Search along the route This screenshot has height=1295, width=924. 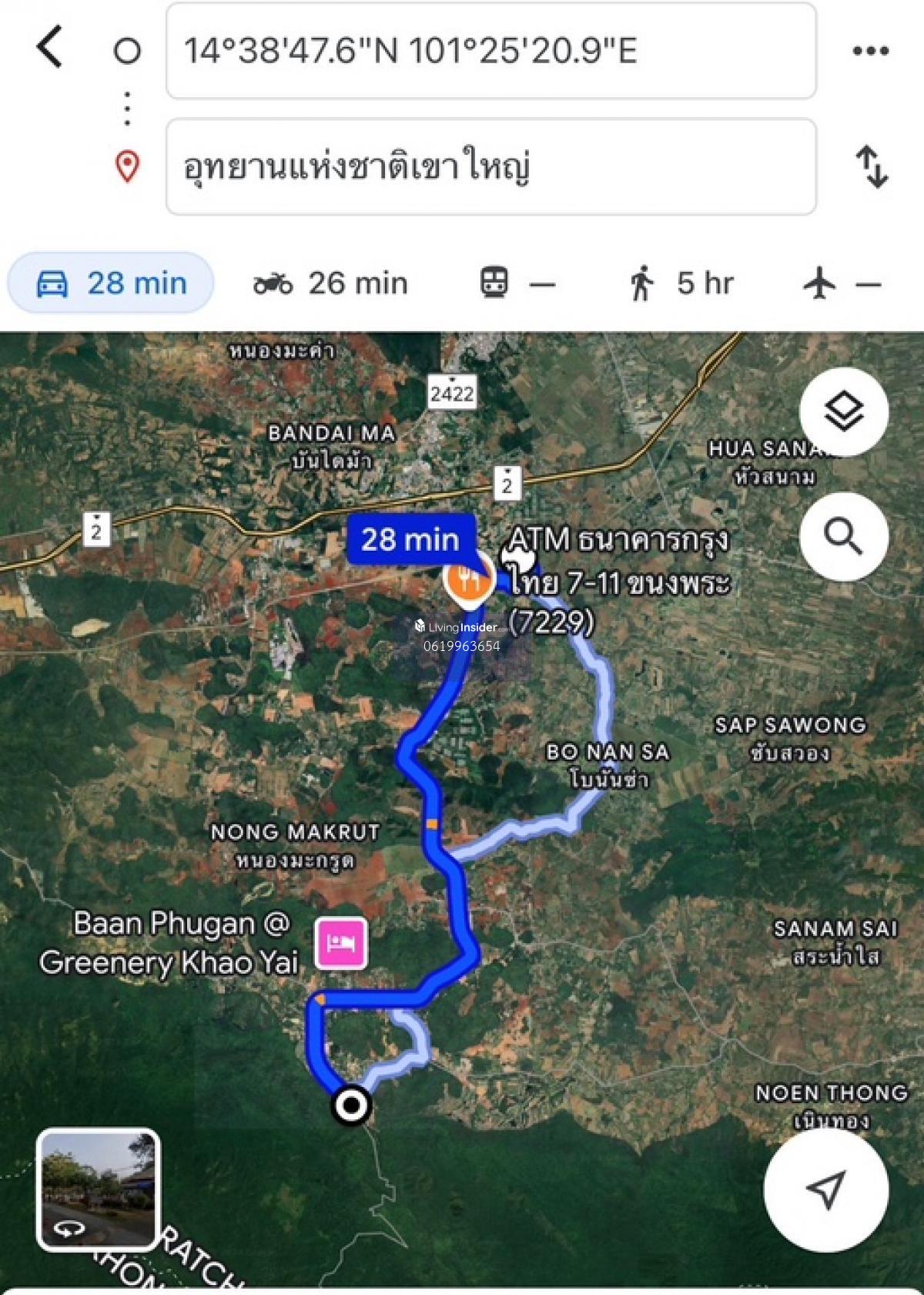tap(844, 536)
